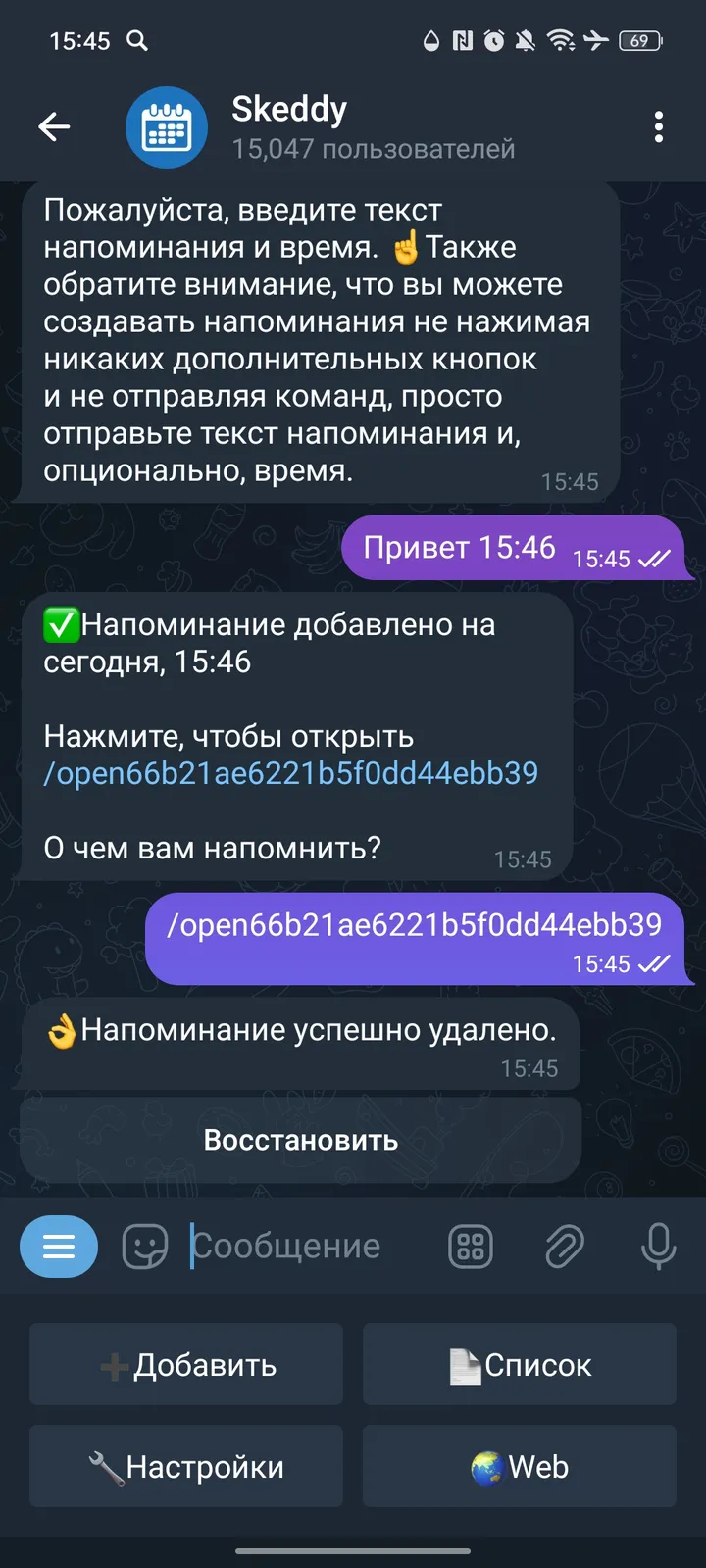Open the chat options three-dot menu
Screen dimensions: 706x1568
pyautogui.click(x=658, y=126)
